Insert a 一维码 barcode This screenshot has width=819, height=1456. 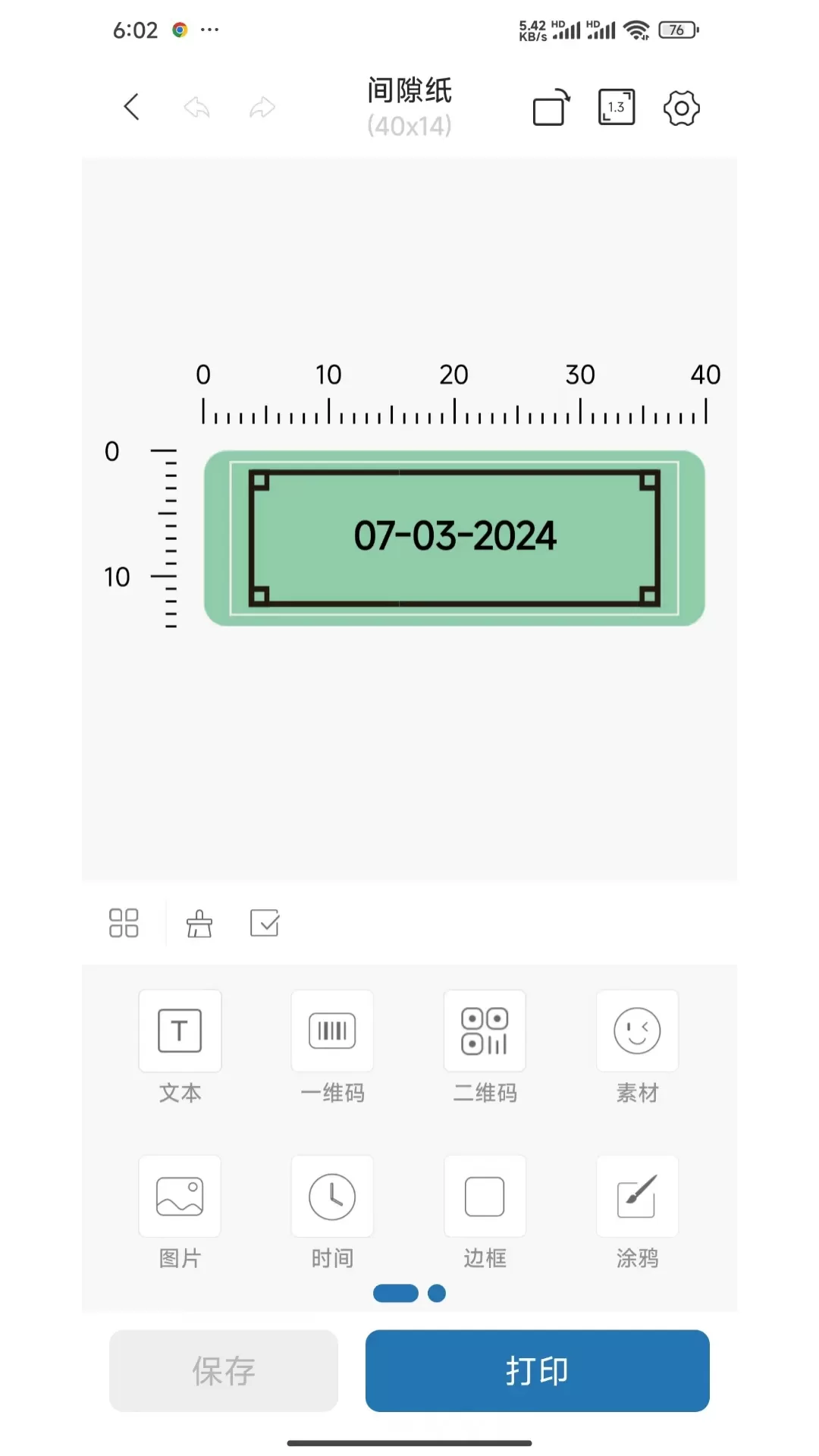tap(332, 1047)
